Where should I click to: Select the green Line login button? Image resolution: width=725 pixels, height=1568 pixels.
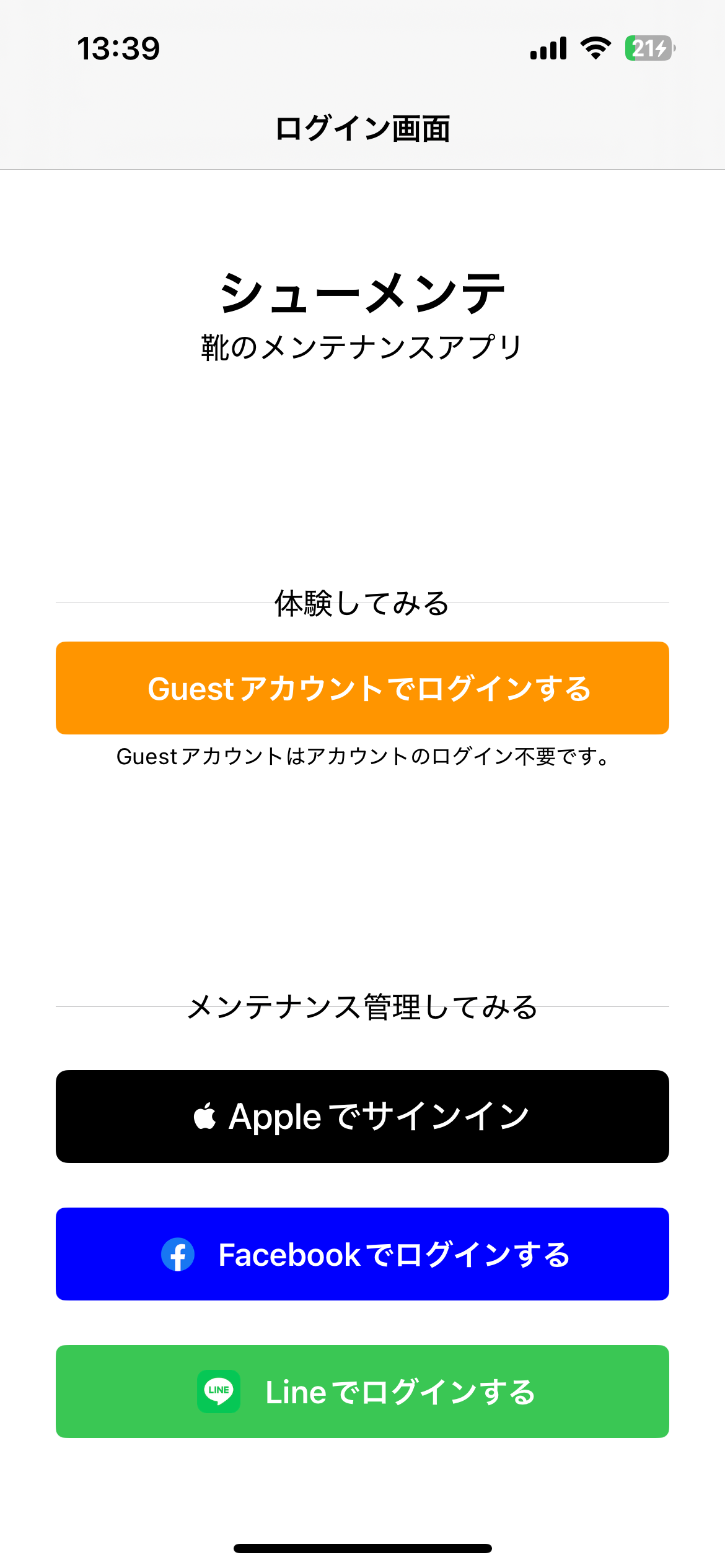(x=362, y=1392)
